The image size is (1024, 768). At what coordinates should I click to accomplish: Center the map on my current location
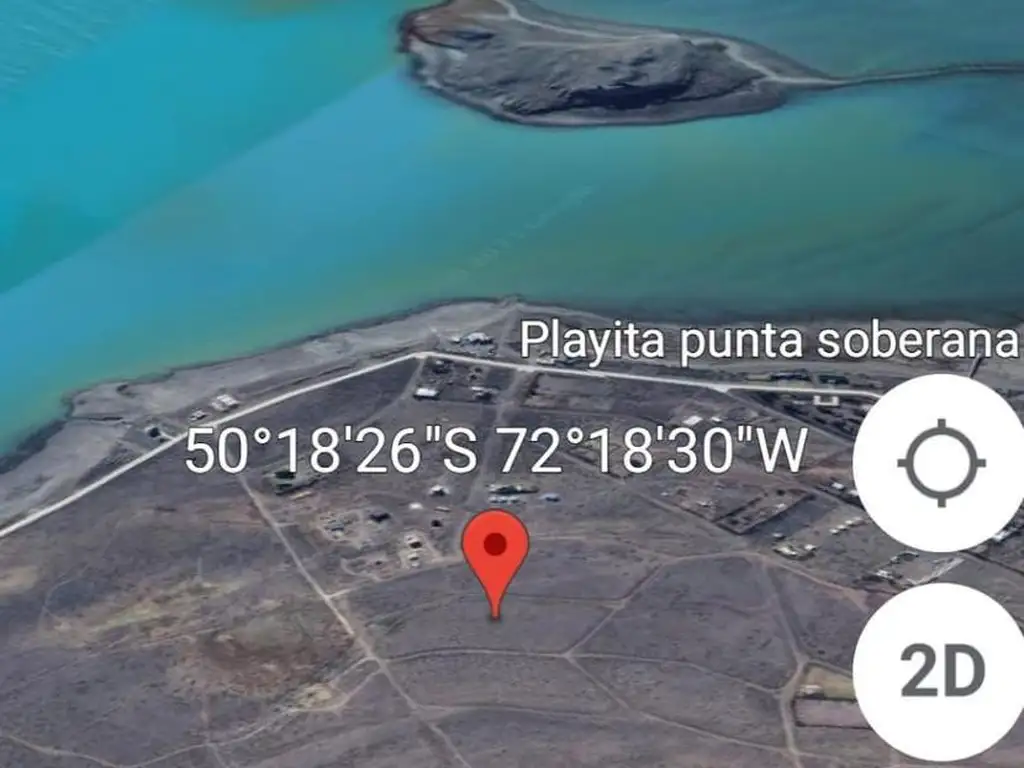click(941, 464)
